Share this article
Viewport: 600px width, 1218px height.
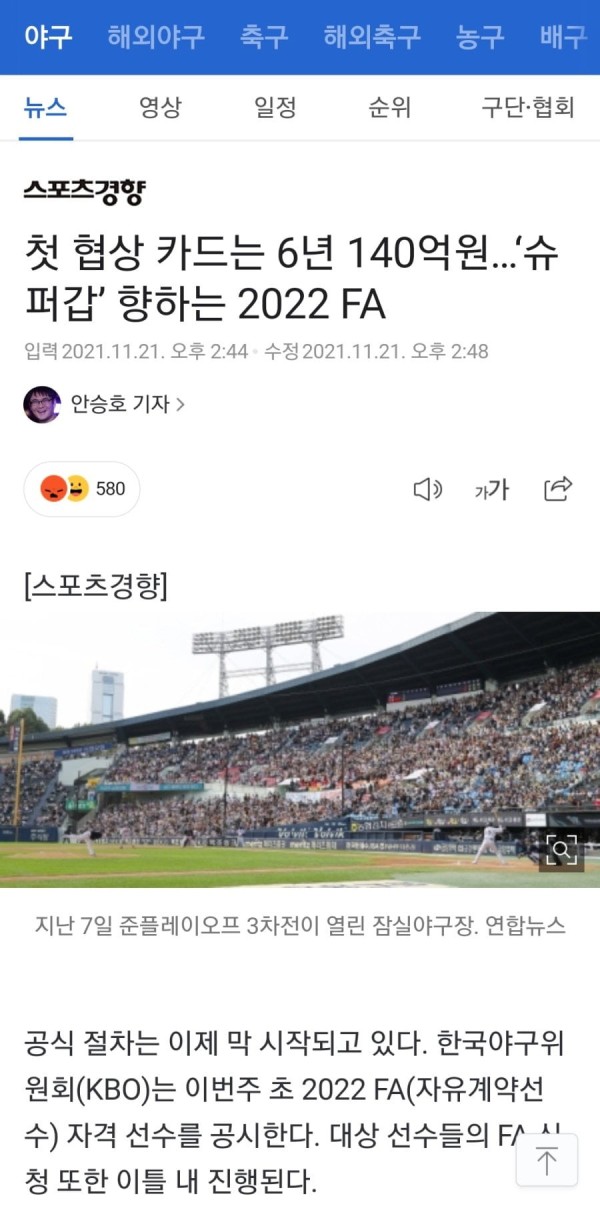[557, 489]
